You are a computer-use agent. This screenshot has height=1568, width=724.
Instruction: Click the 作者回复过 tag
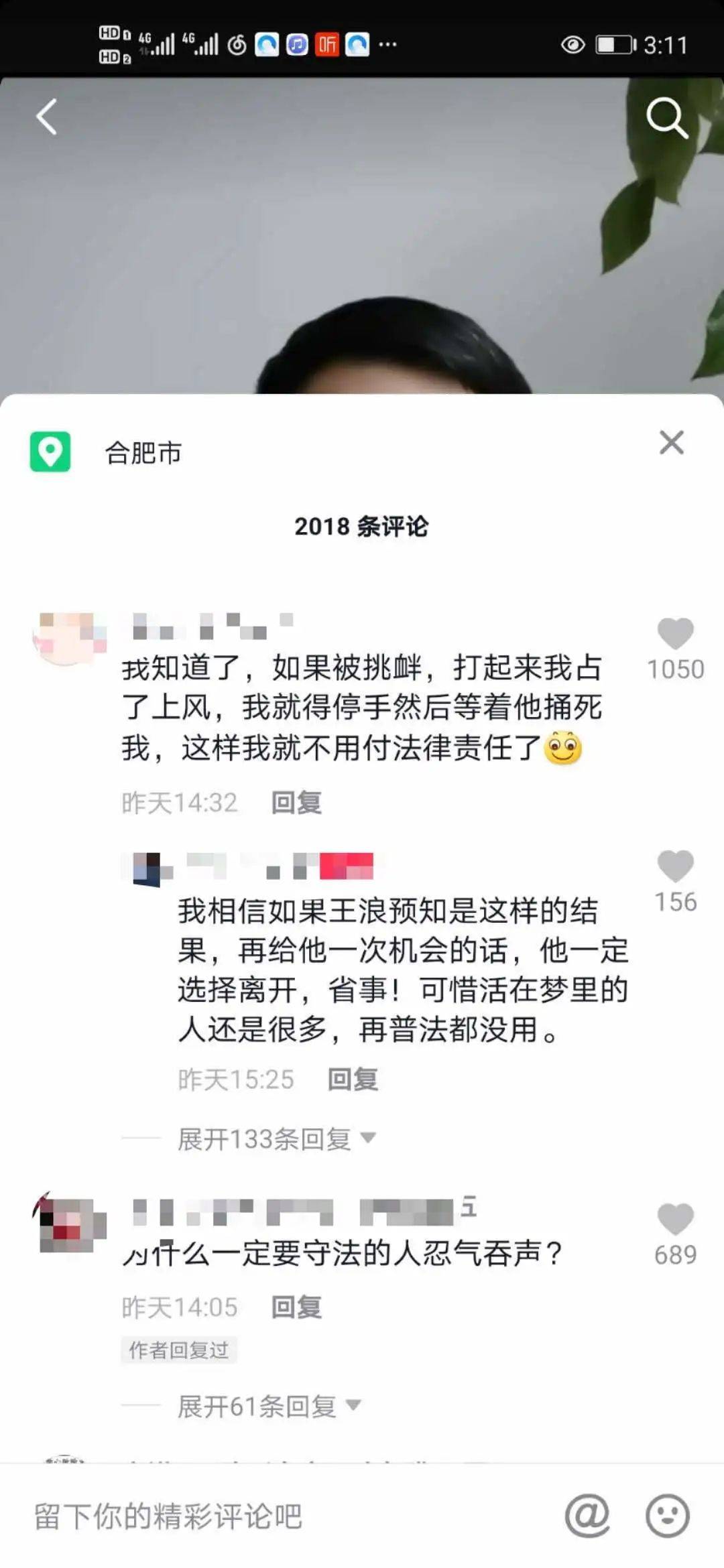click(180, 1348)
